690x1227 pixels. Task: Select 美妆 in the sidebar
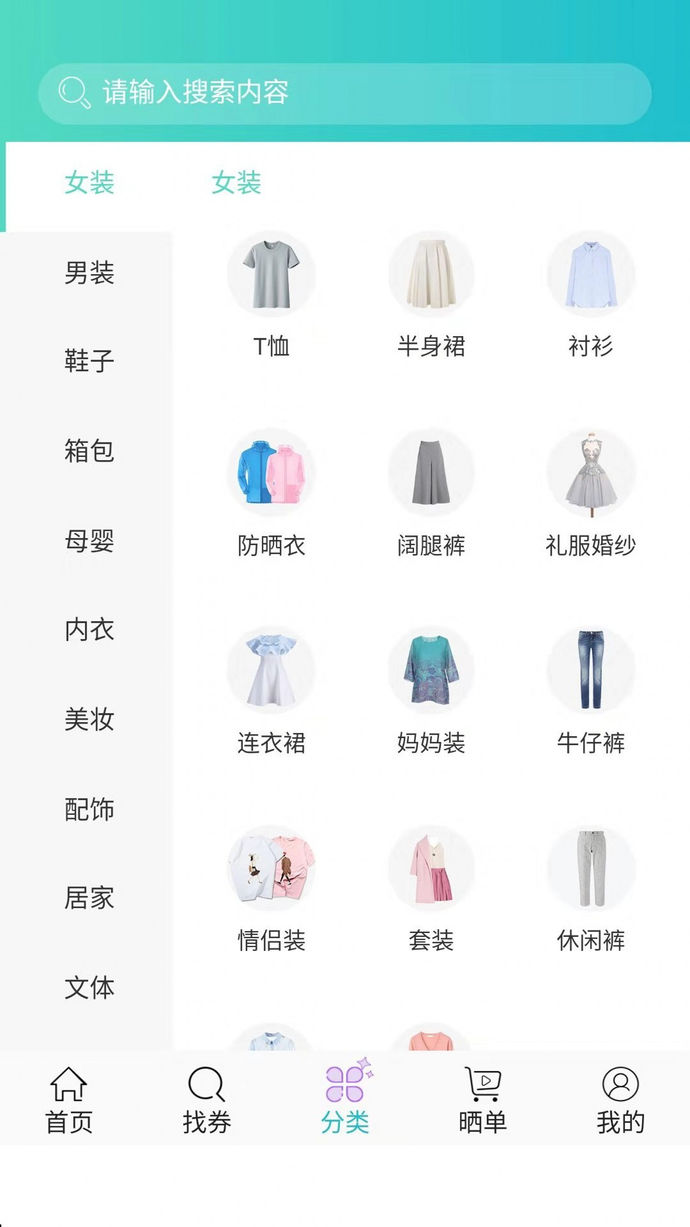(x=89, y=719)
